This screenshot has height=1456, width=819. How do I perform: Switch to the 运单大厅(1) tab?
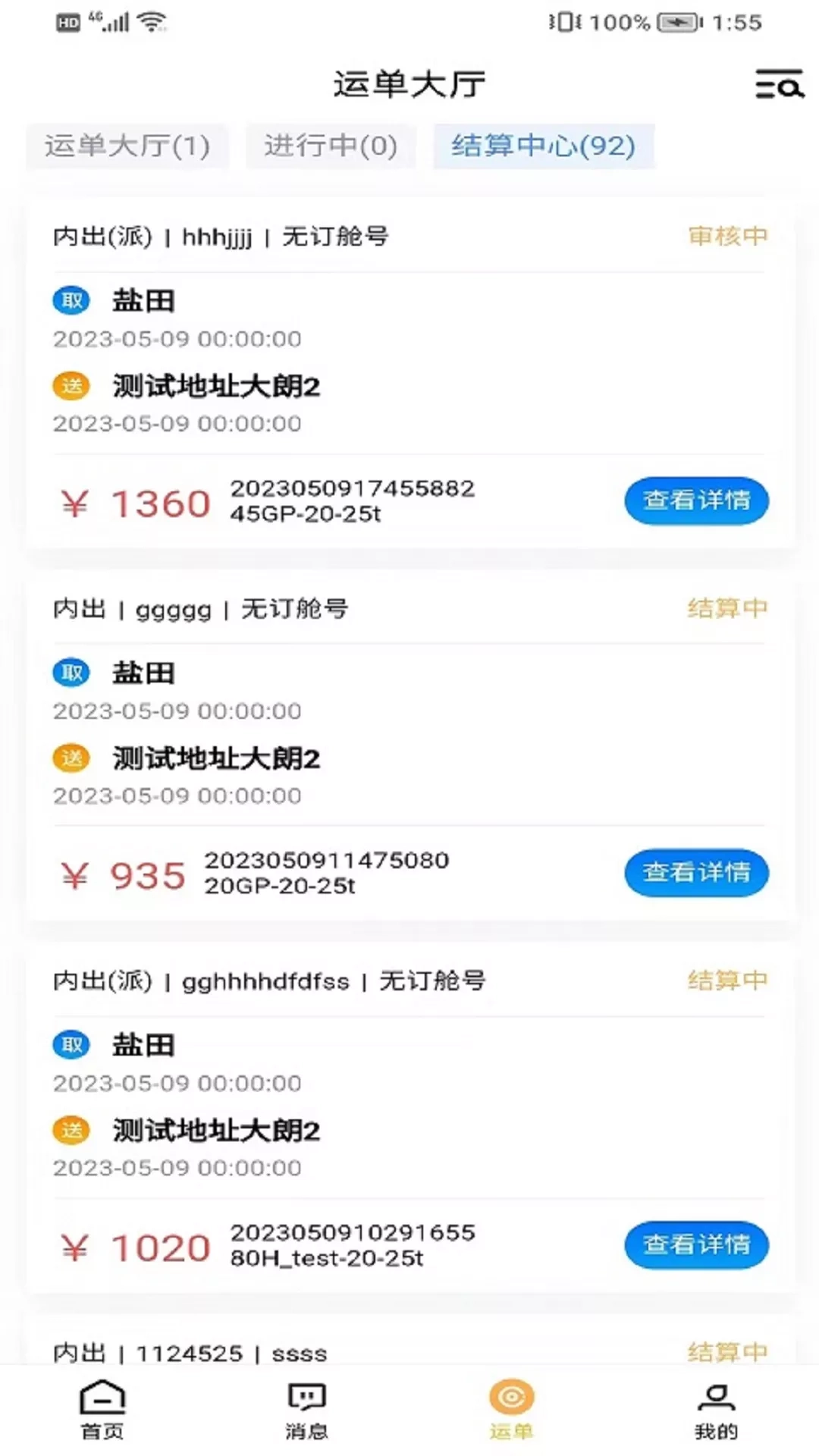coord(127,146)
